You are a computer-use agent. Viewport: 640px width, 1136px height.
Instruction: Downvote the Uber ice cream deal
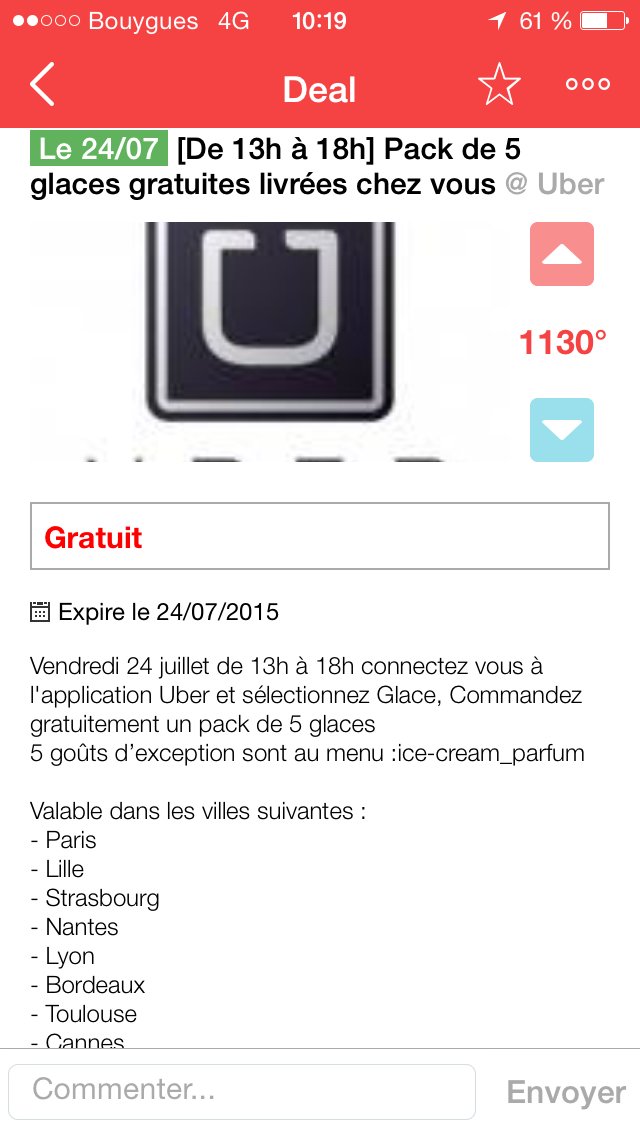click(561, 430)
